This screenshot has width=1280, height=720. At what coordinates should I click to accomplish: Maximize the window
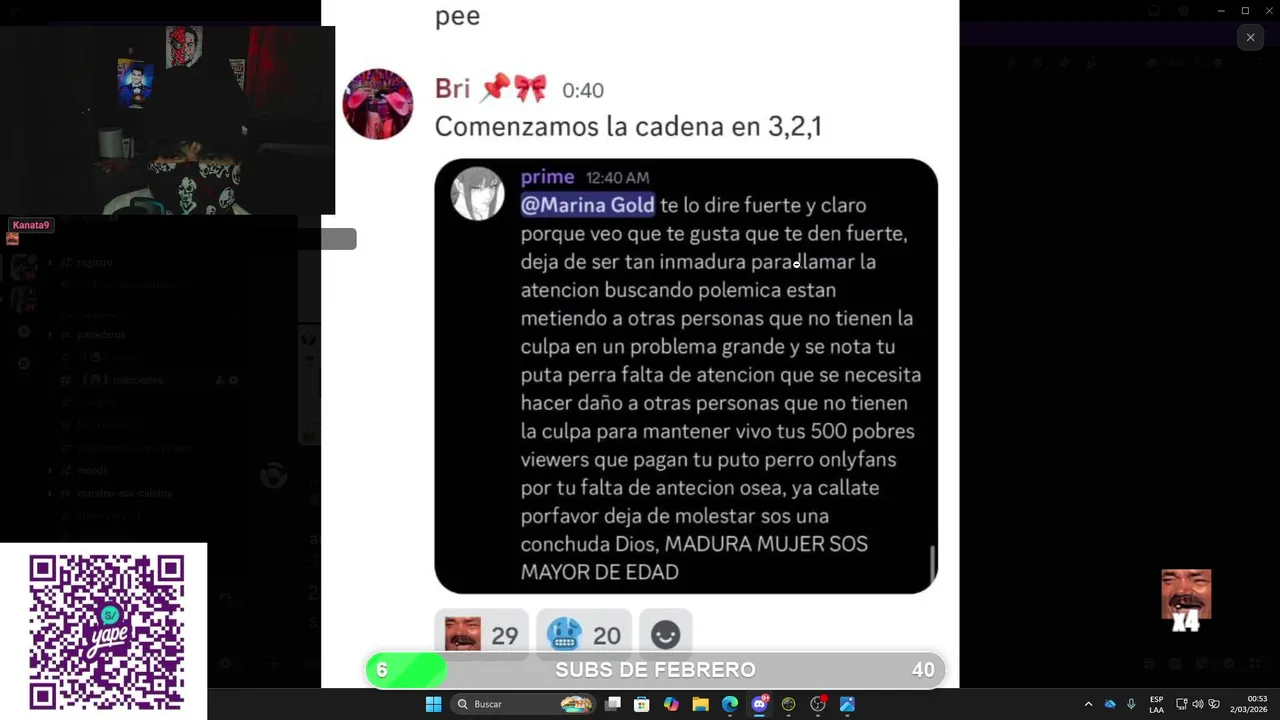(1245, 11)
